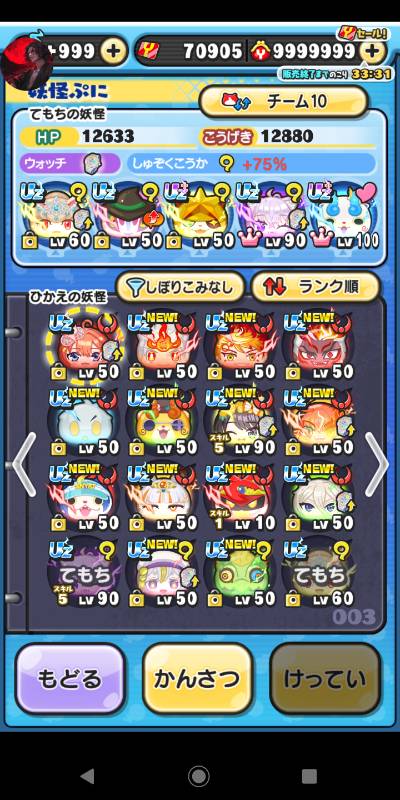Pick the green frog Lv50 reserve yokai
Image resolution: width=400 pixels, height=800 pixels.
(241, 573)
